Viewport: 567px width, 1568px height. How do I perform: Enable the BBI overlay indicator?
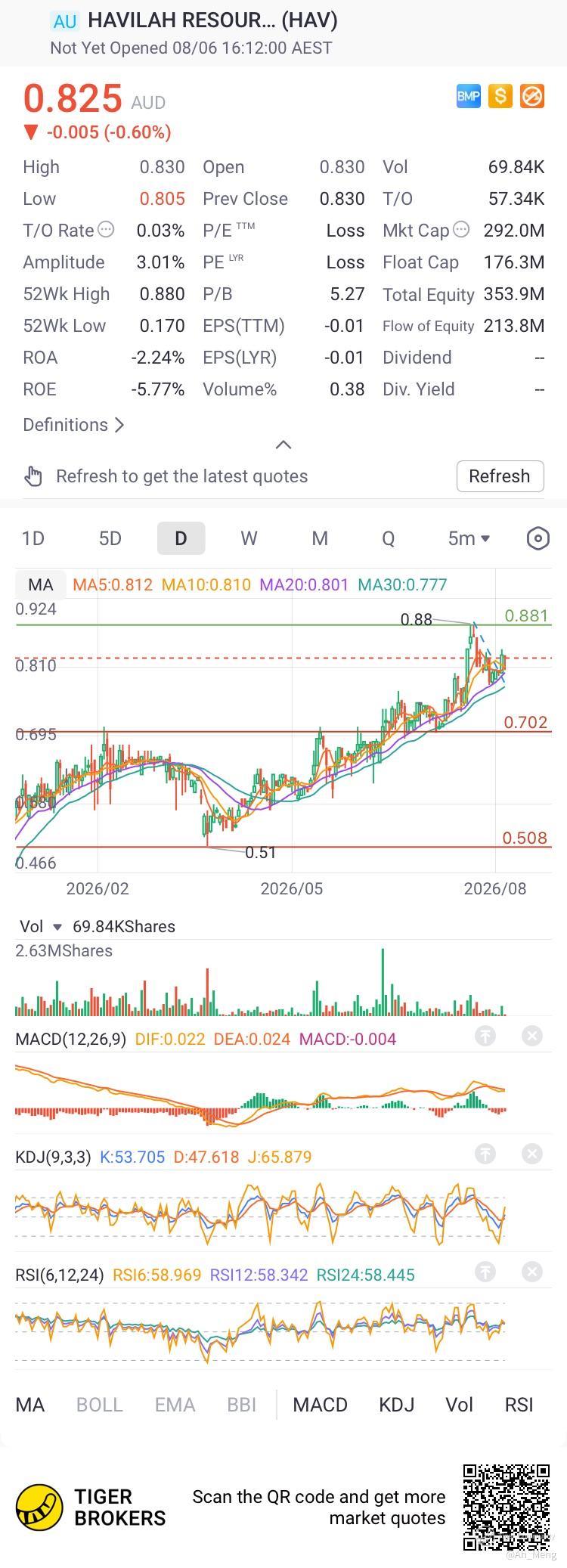click(241, 1405)
